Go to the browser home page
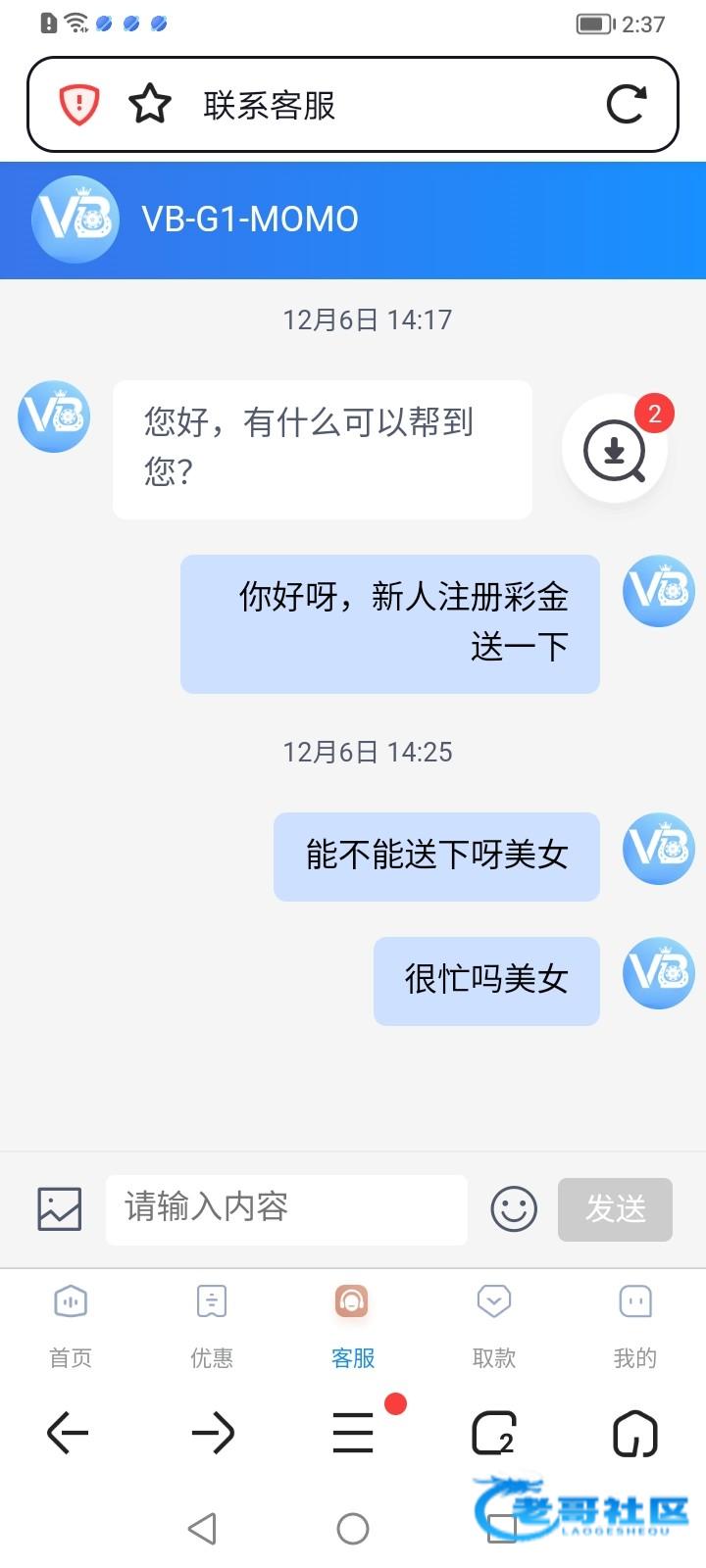This screenshot has width=706, height=1568. tap(635, 1434)
